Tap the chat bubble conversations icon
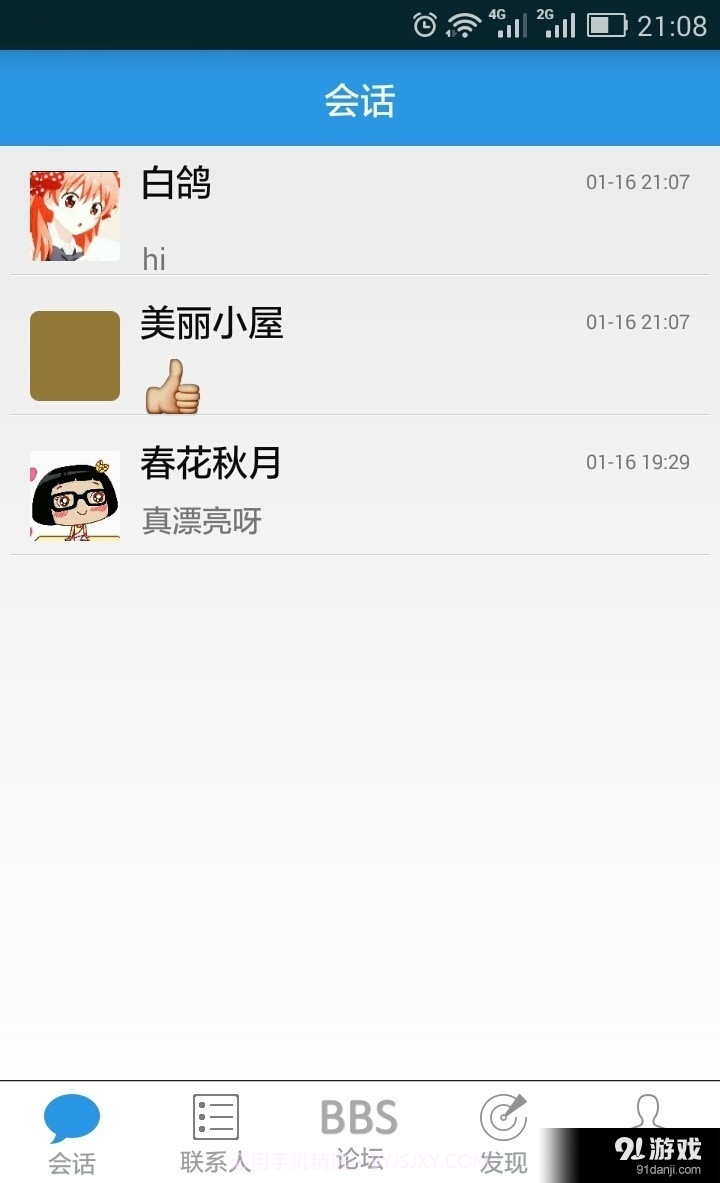The height and width of the screenshot is (1183, 720). [x=71, y=1115]
